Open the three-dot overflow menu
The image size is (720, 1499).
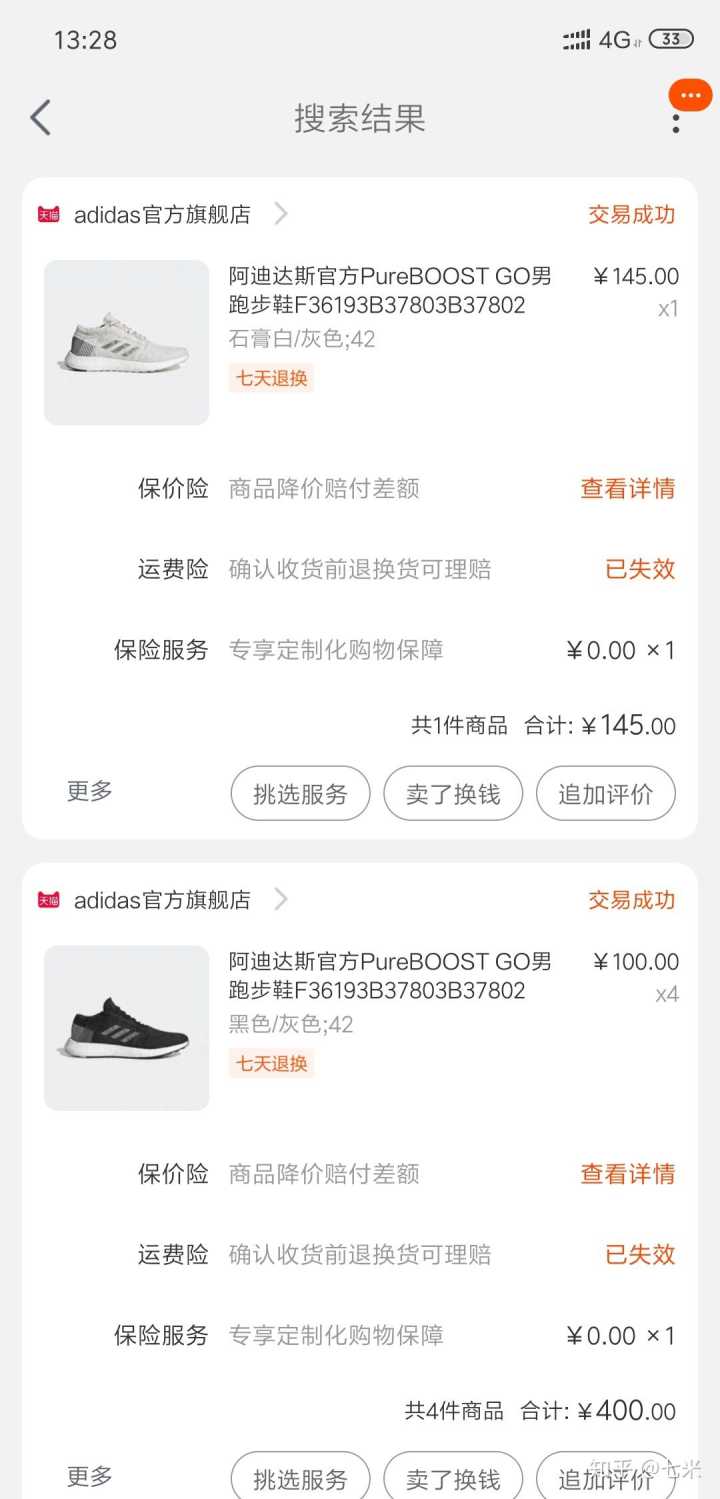tap(676, 123)
